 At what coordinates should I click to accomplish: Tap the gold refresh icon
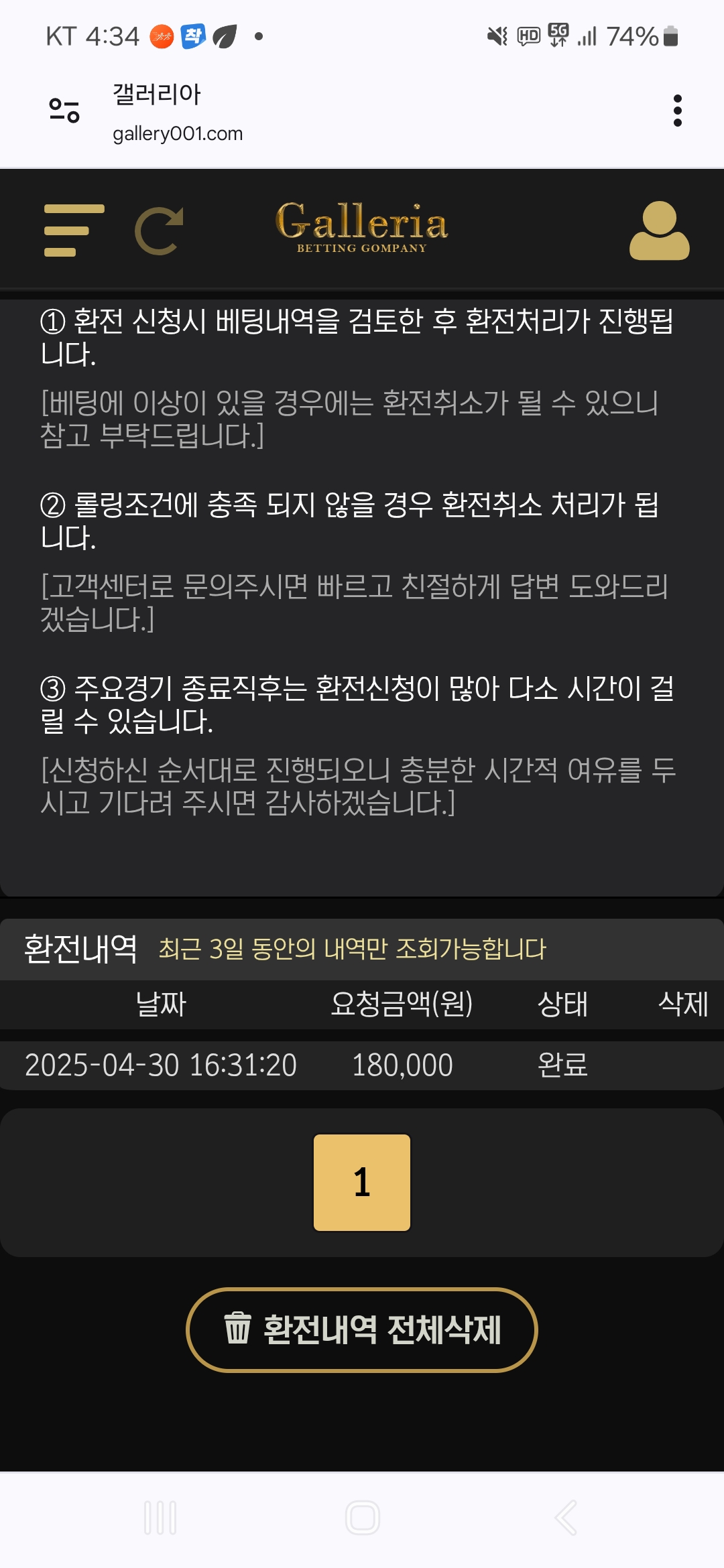click(x=160, y=231)
